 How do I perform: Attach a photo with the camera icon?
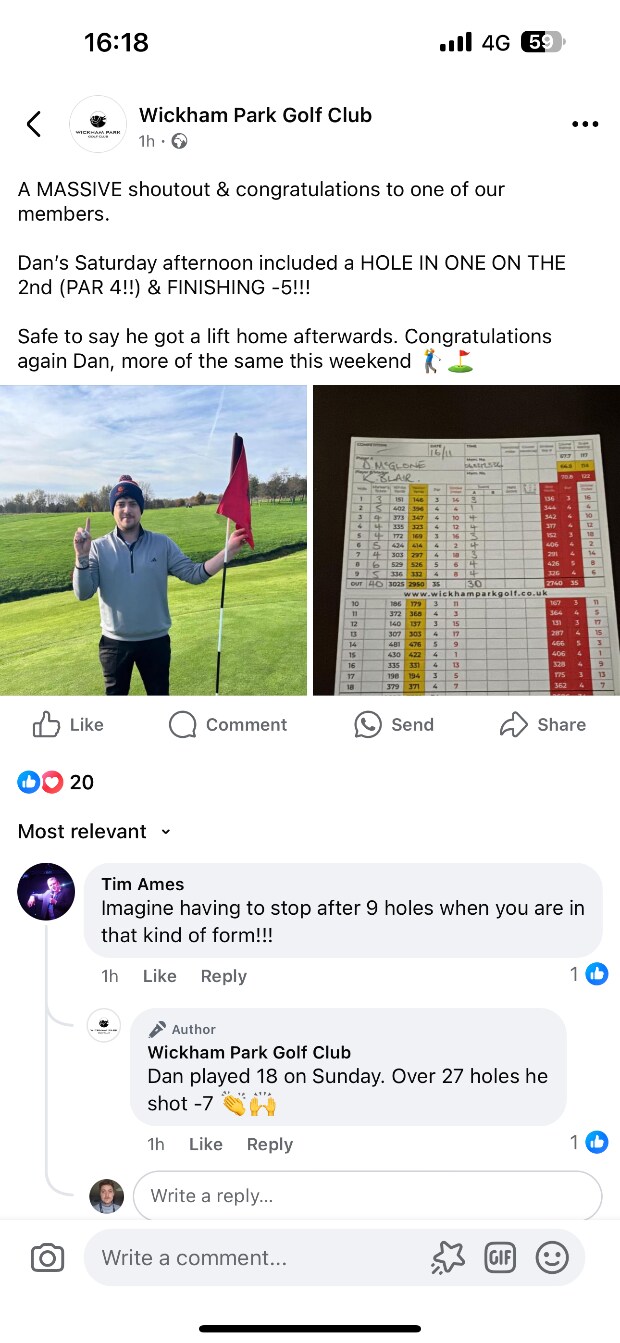(x=47, y=1258)
